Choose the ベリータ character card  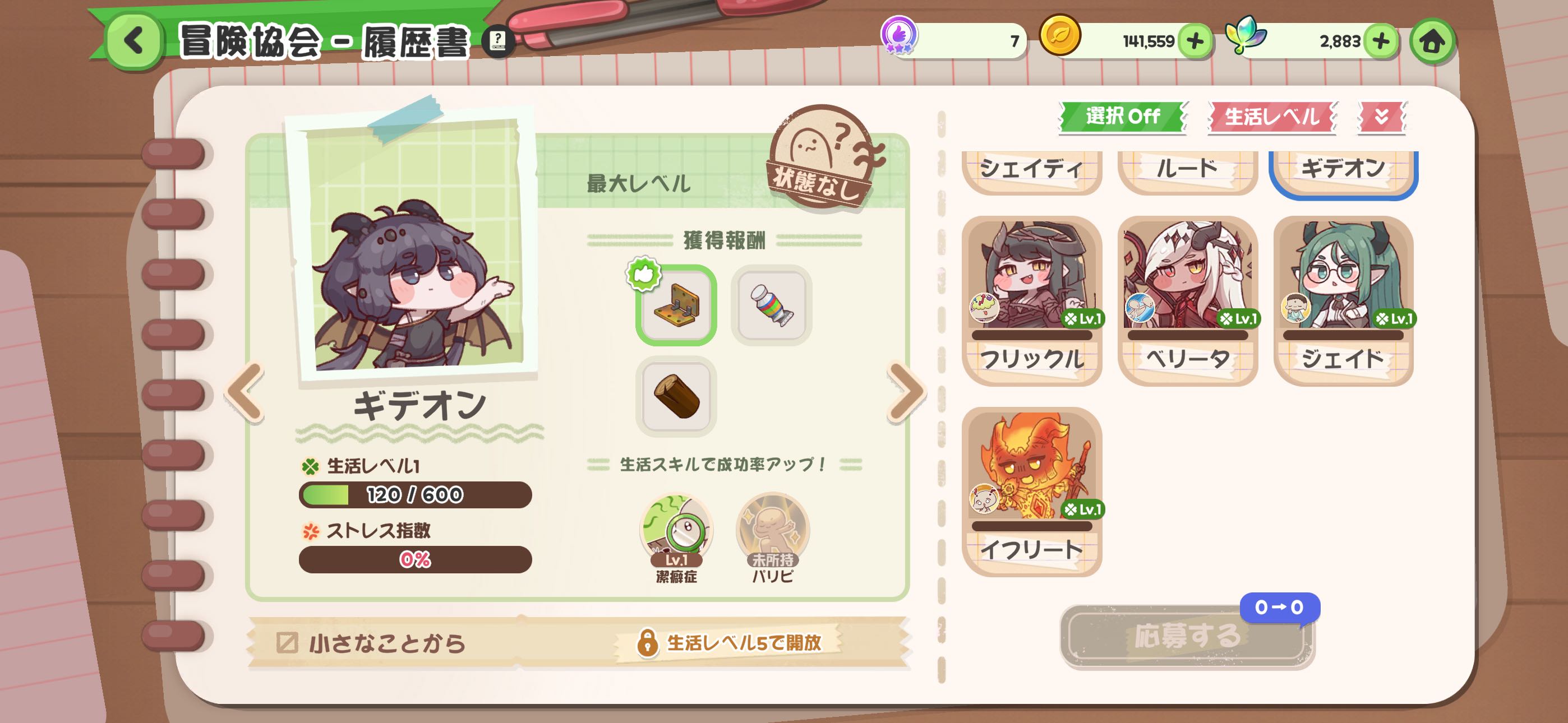click(1187, 299)
